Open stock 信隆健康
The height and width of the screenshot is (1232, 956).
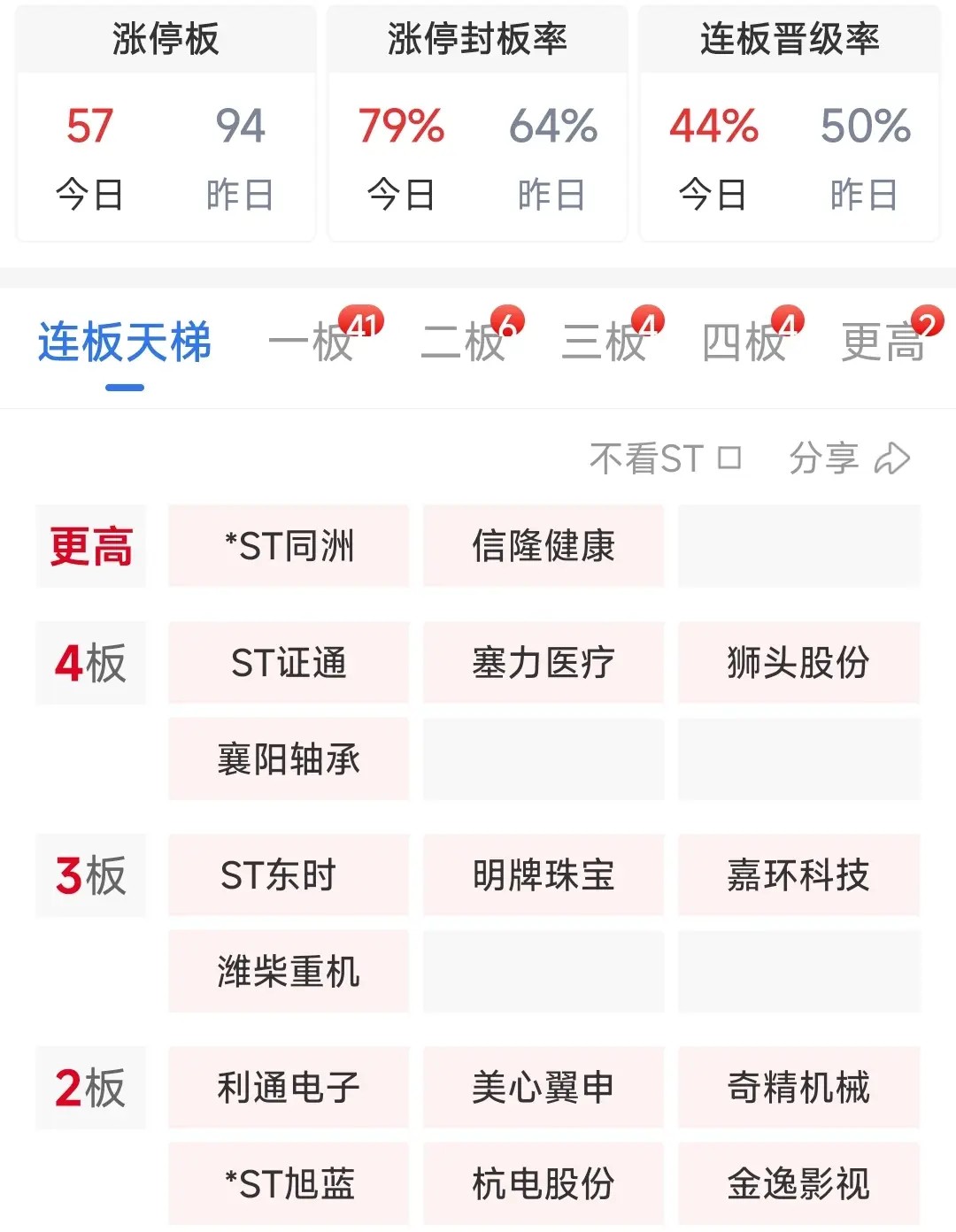pyautogui.click(x=544, y=546)
